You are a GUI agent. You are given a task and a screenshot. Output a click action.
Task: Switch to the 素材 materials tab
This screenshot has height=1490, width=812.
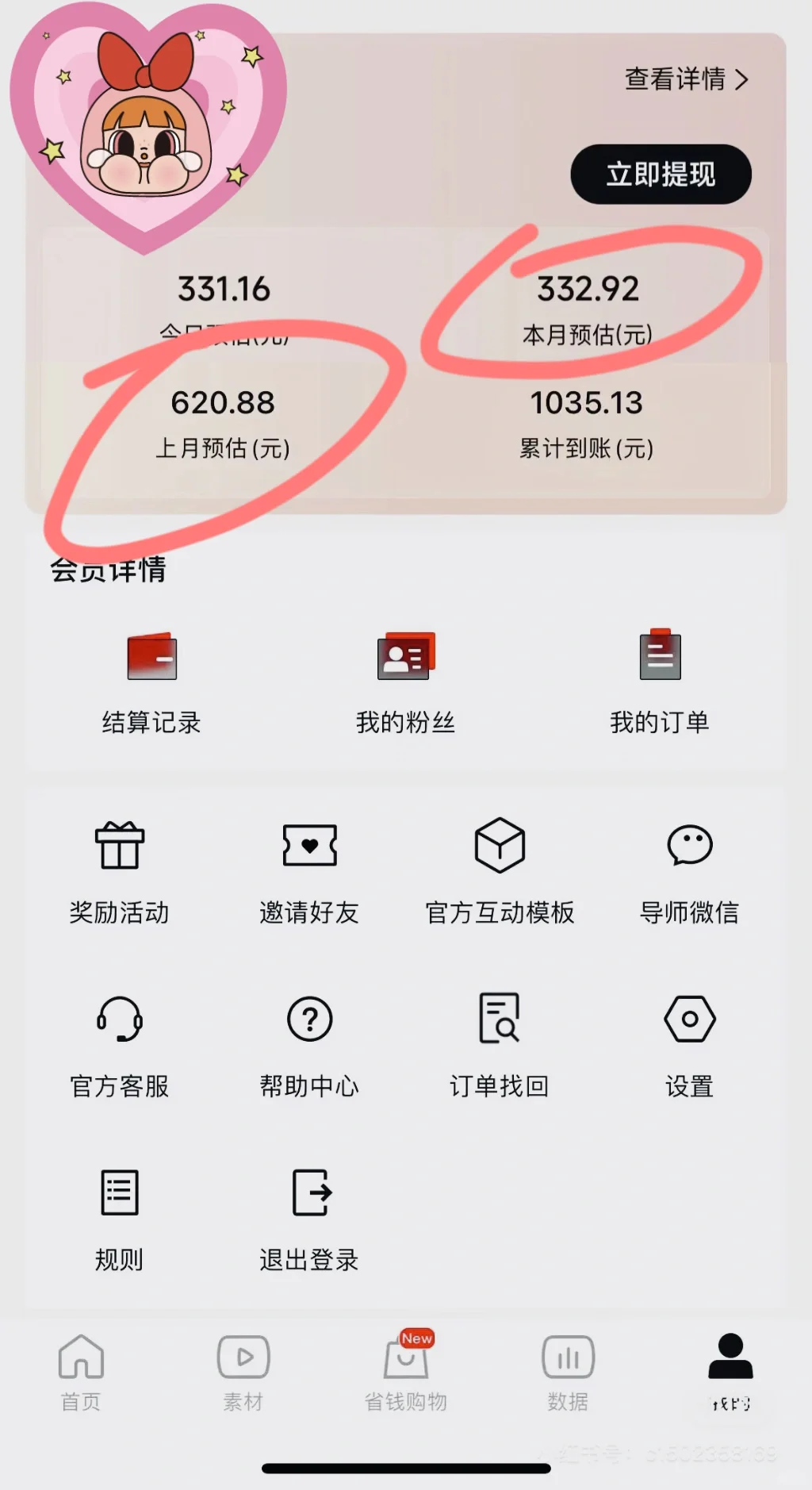click(x=243, y=1373)
